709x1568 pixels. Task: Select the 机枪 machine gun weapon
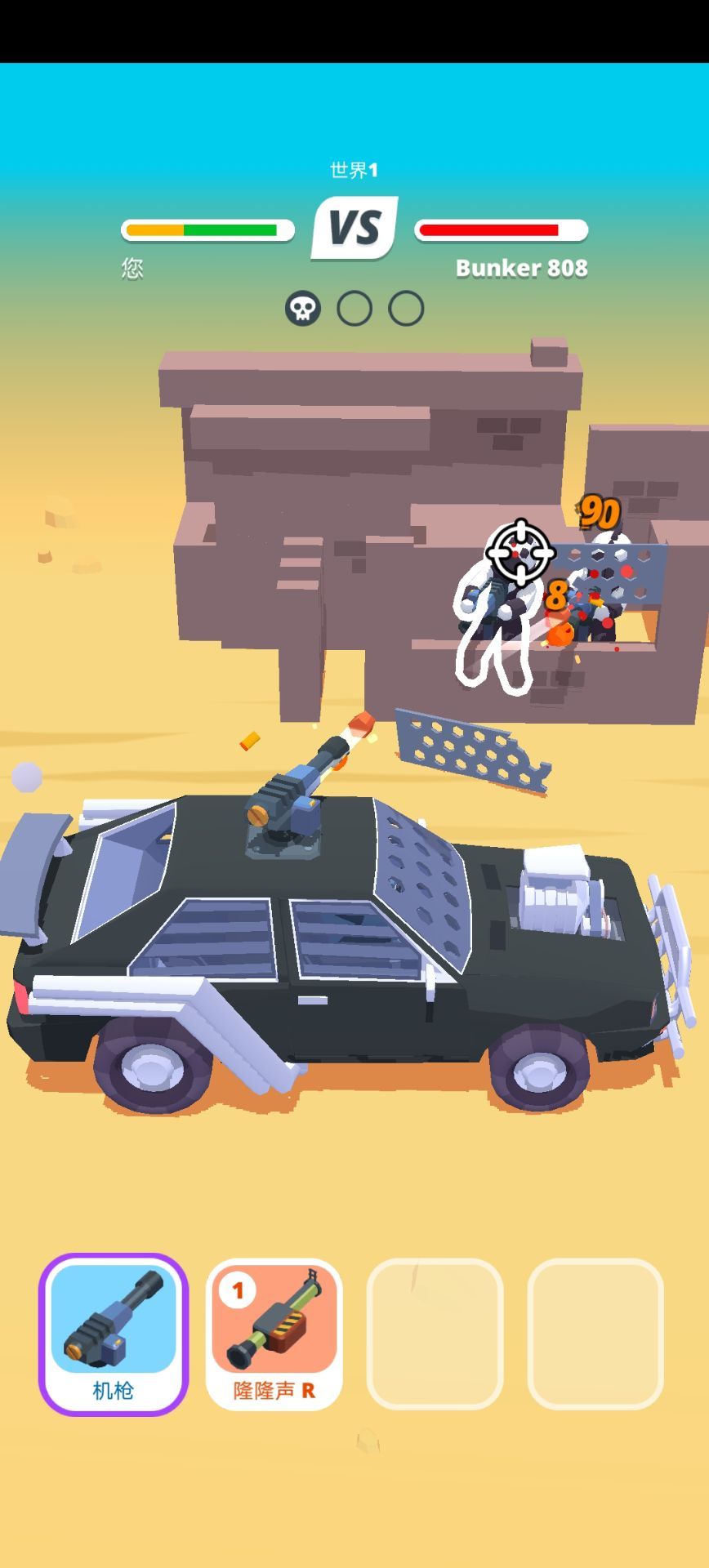(114, 1333)
